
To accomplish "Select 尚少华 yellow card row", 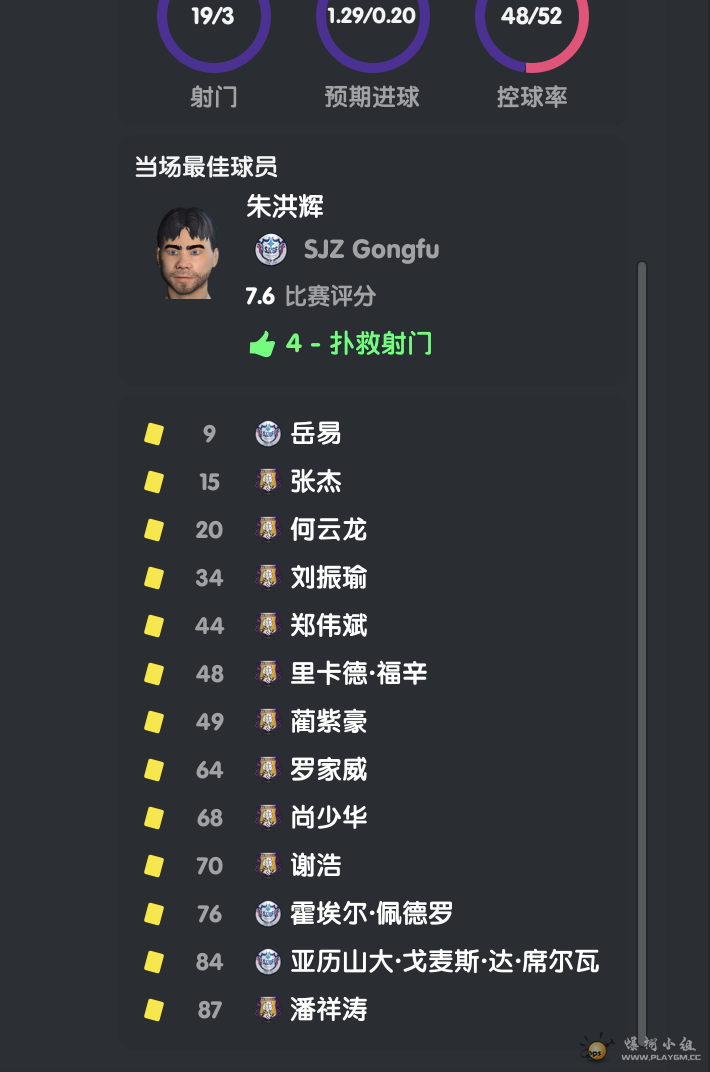I will tap(328, 817).
